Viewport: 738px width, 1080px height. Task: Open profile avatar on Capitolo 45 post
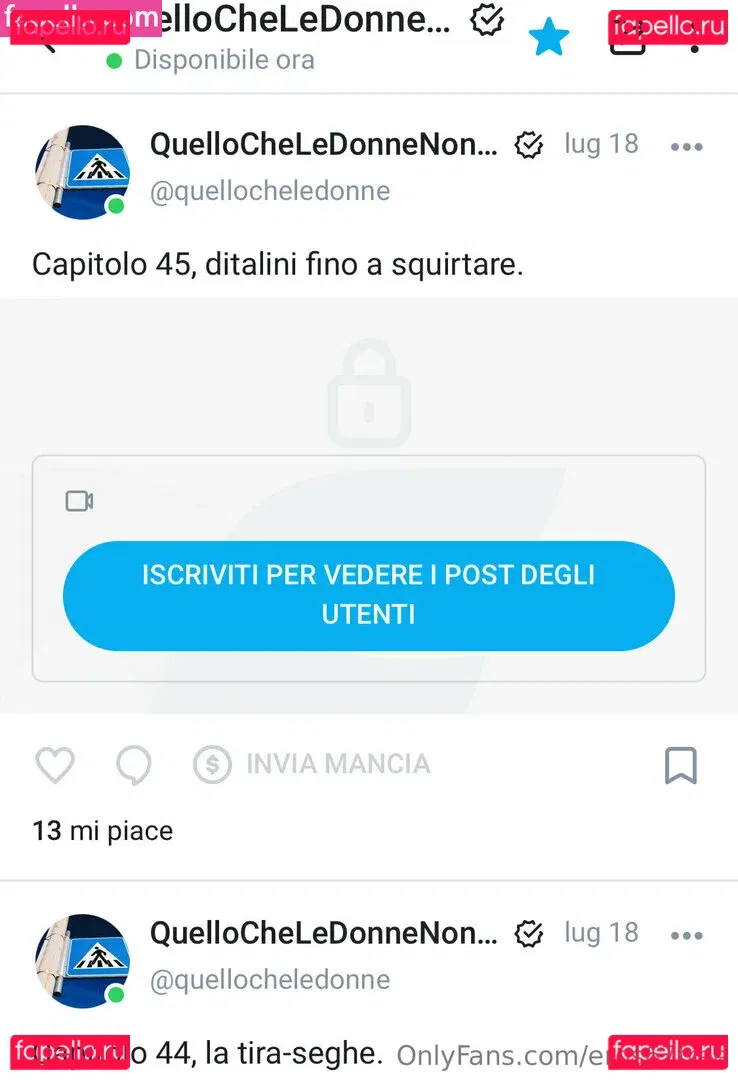[x=82, y=172]
